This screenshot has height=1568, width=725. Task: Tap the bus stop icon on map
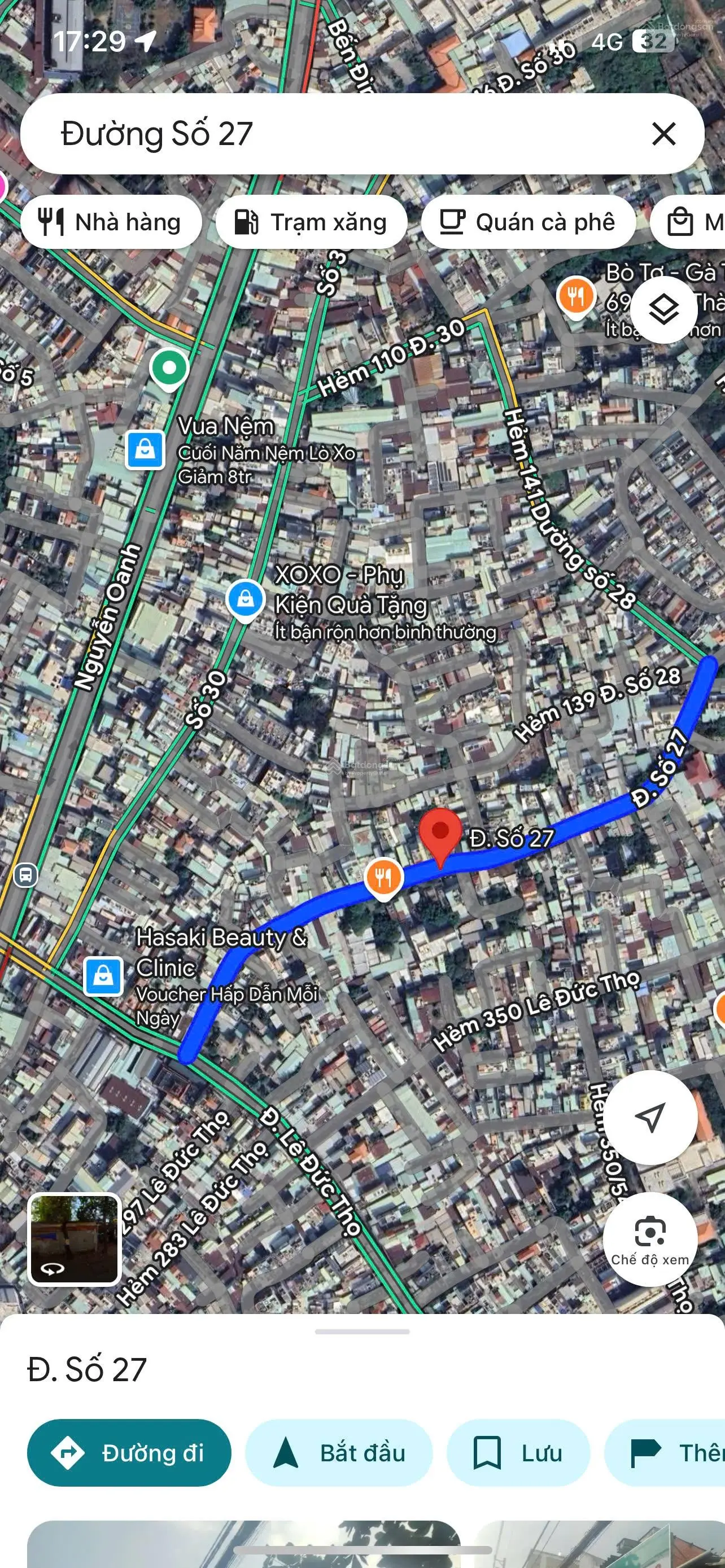(25, 875)
